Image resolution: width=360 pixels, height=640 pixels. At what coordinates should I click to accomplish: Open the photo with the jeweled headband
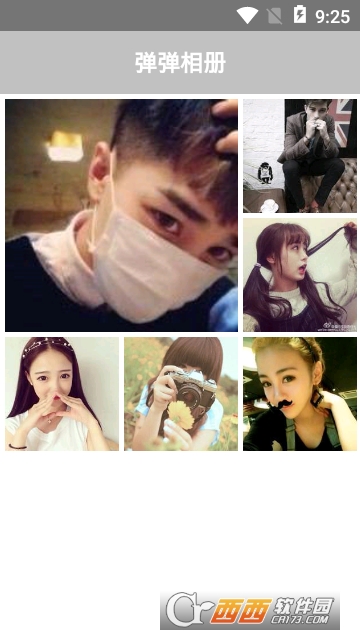pos(62,394)
